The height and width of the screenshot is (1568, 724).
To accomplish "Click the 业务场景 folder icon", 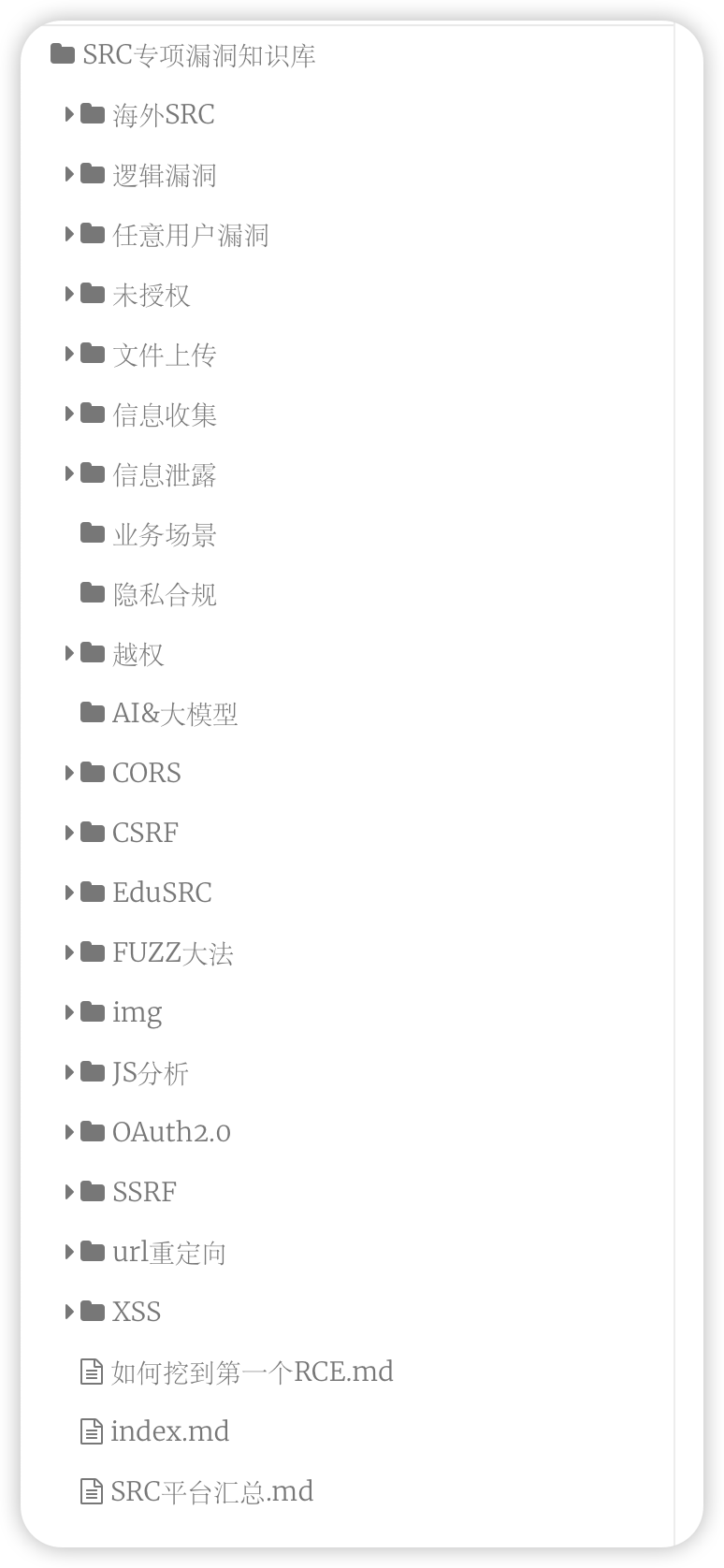I will (x=91, y=533).
